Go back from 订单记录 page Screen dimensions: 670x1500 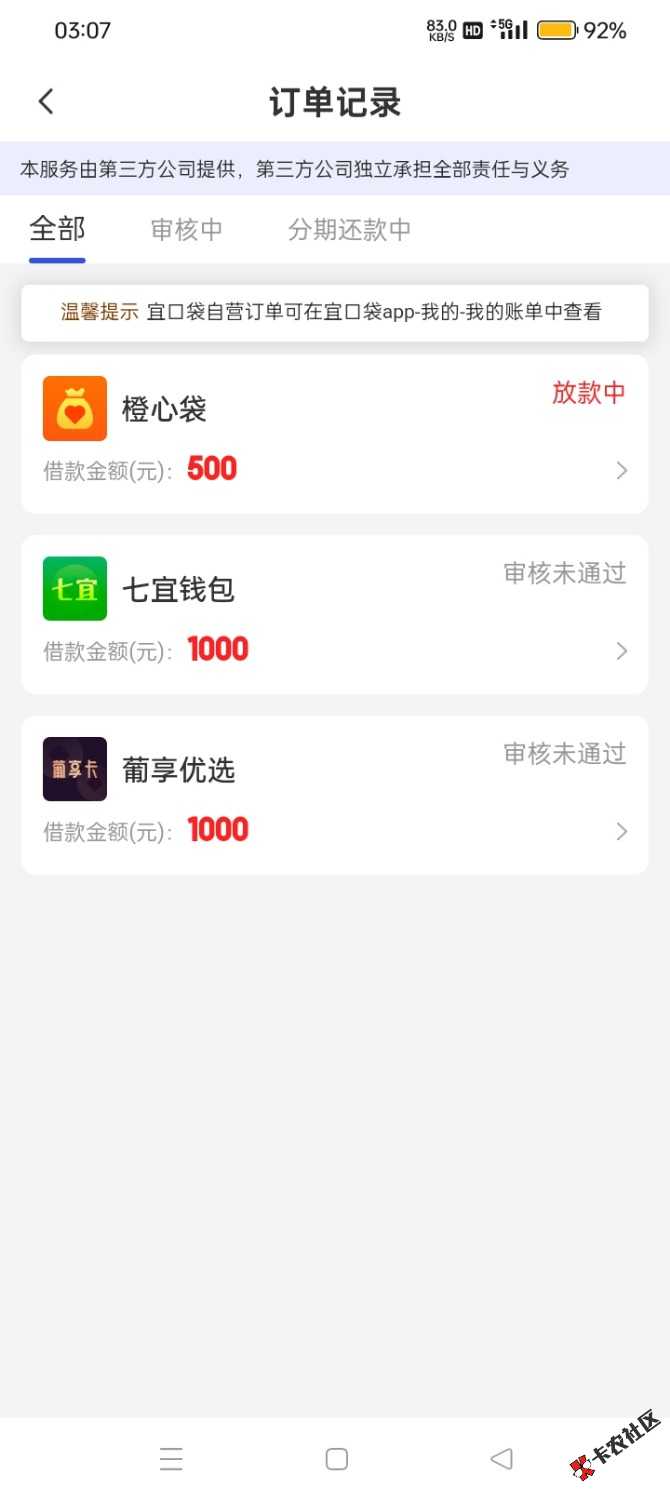coord(46,101)
